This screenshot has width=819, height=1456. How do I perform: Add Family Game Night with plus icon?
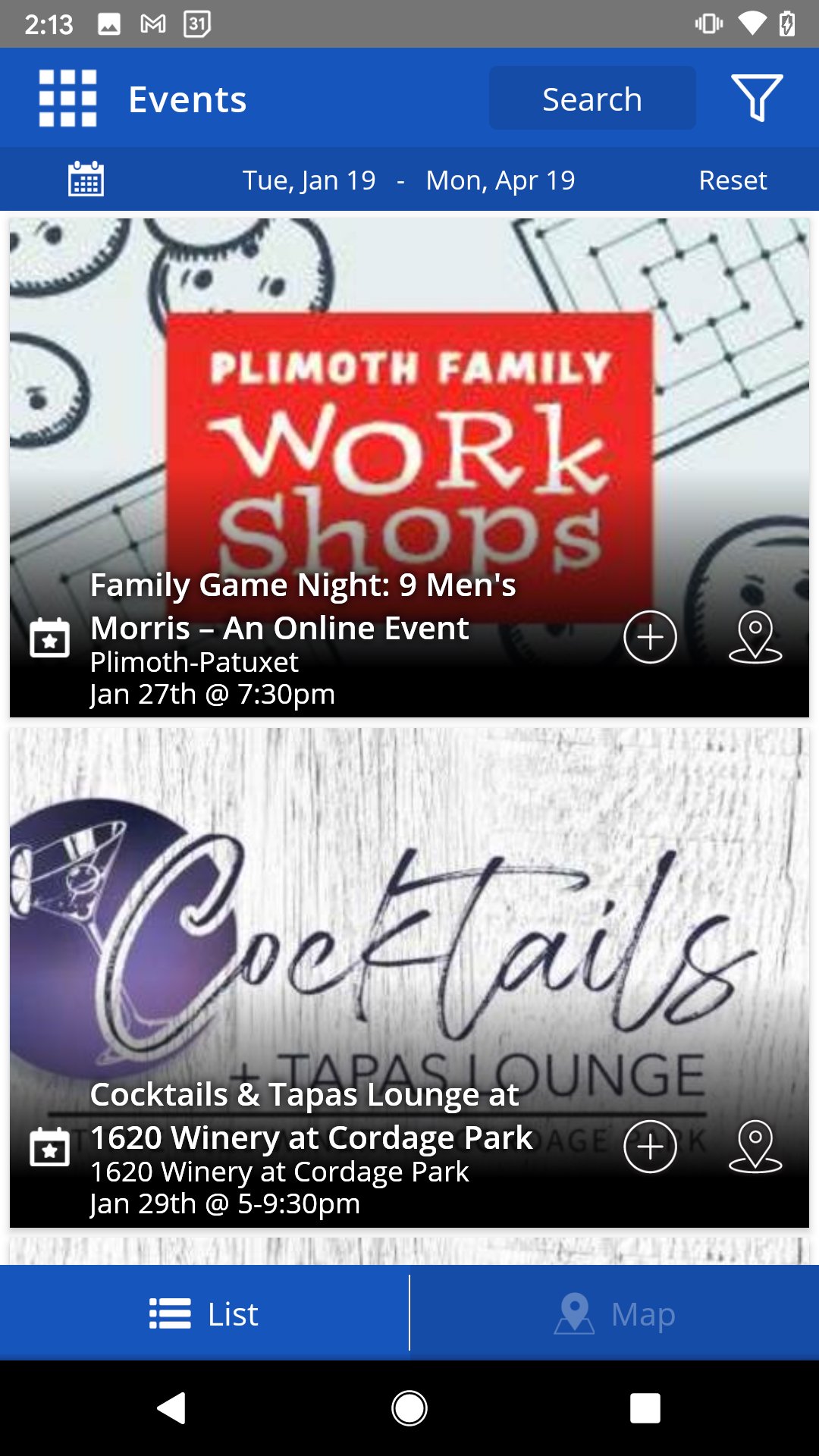650,637
